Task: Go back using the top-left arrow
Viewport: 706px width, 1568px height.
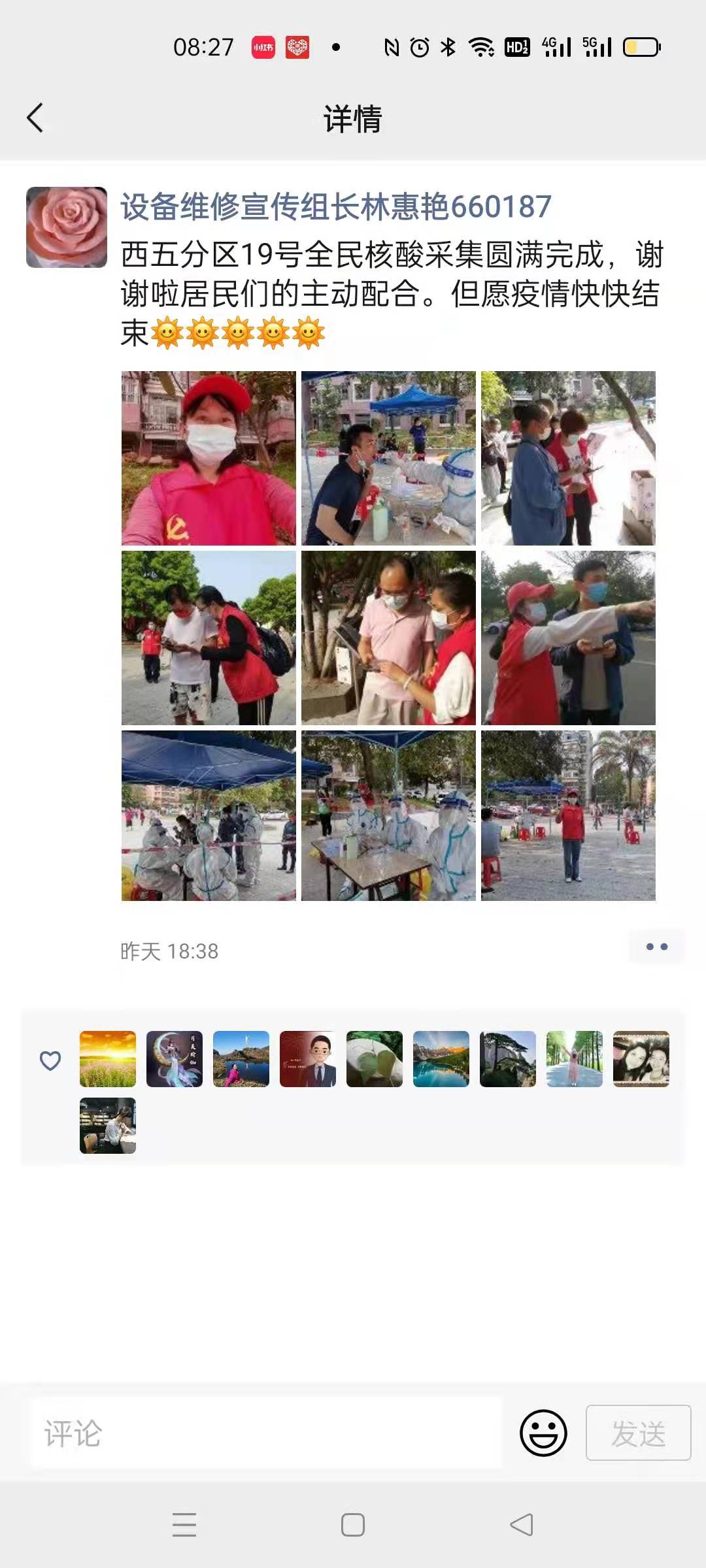Action: pyautogui.click(x=35, y=118)
